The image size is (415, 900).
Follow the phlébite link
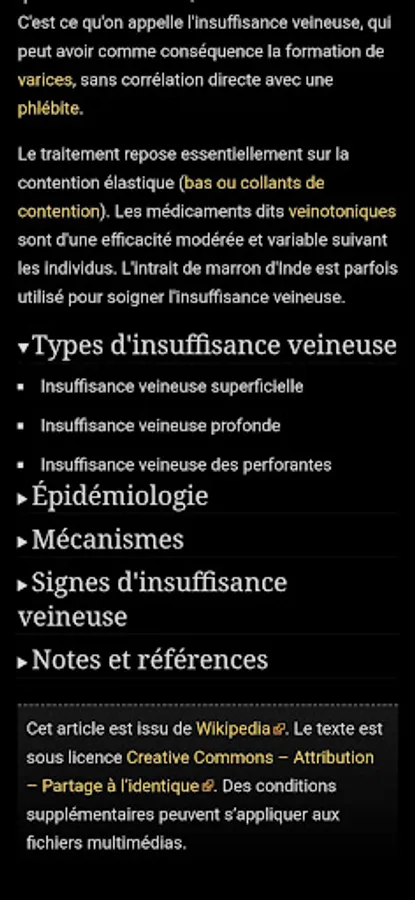pyautogui.click(x=49, y=109)
